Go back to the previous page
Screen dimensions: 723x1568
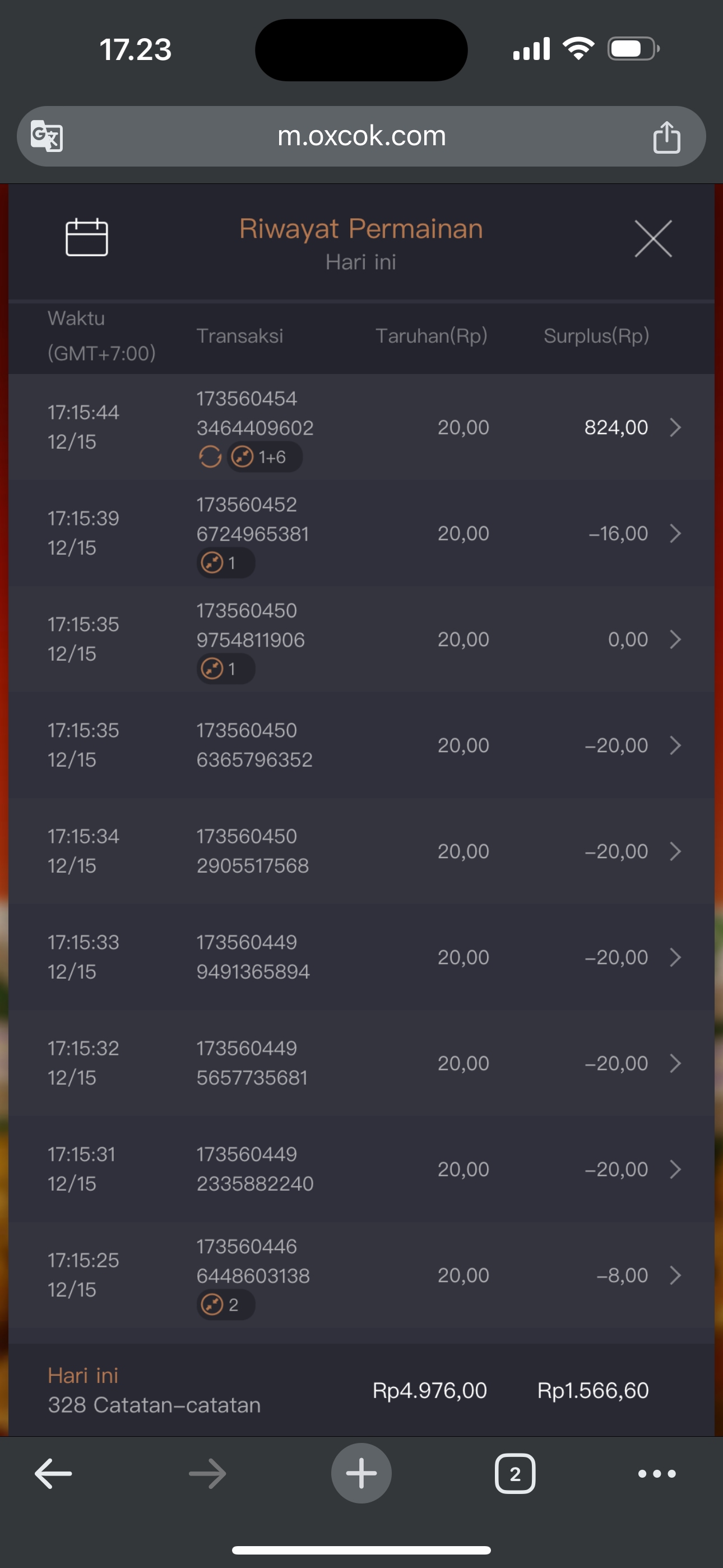[x=54, y=1474]
